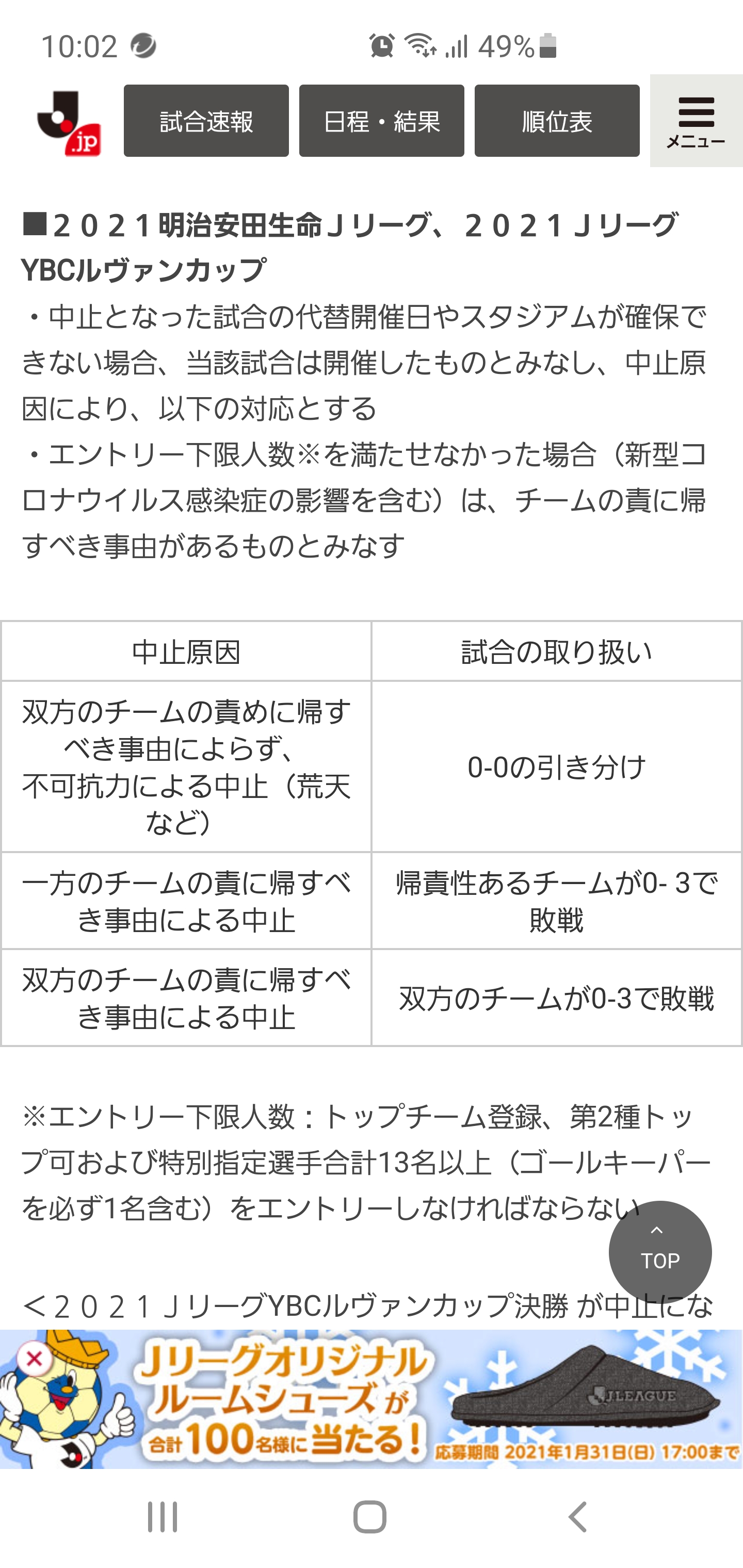Open the メニュー hamburger menu
Screen dimensions: 743x1568
coord(696,121)
